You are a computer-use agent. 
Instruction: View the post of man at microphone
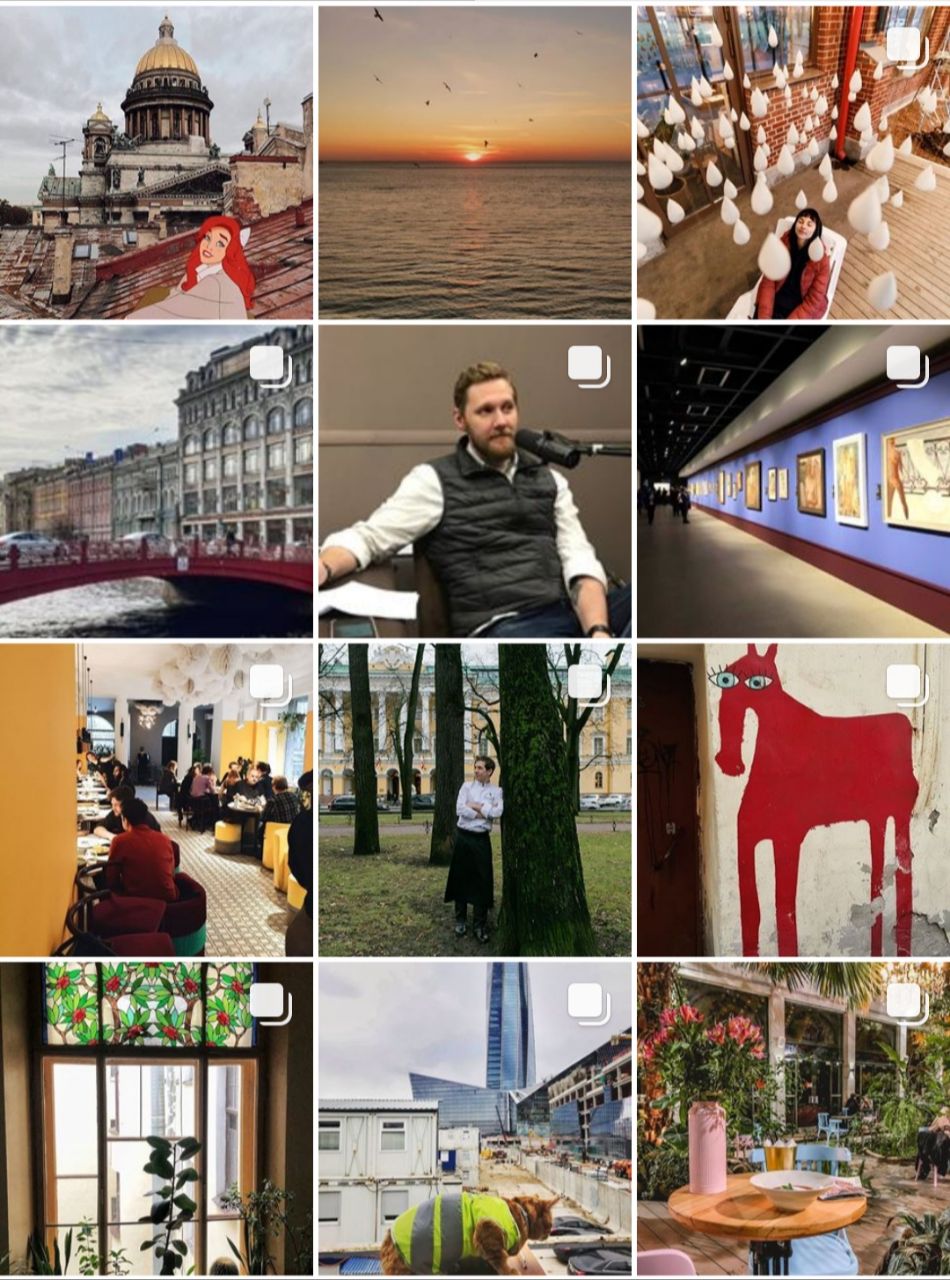(475, 481)
